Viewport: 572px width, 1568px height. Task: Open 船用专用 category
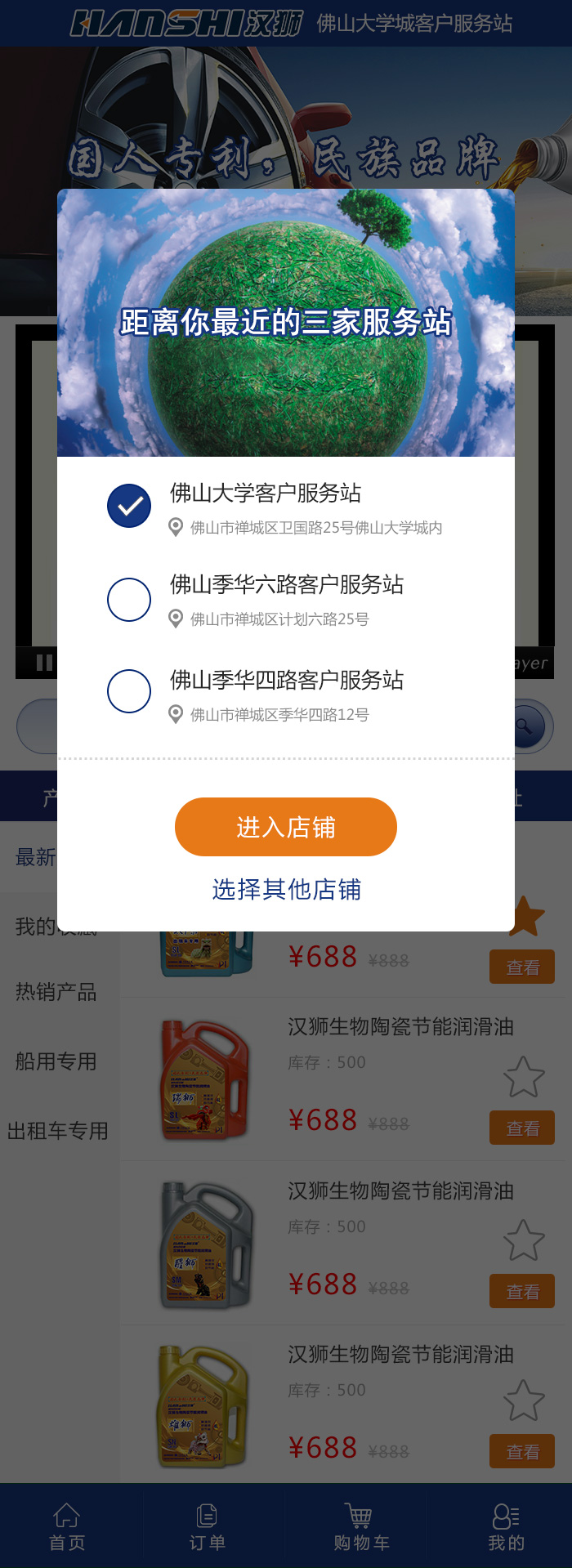click(56, 1061)
